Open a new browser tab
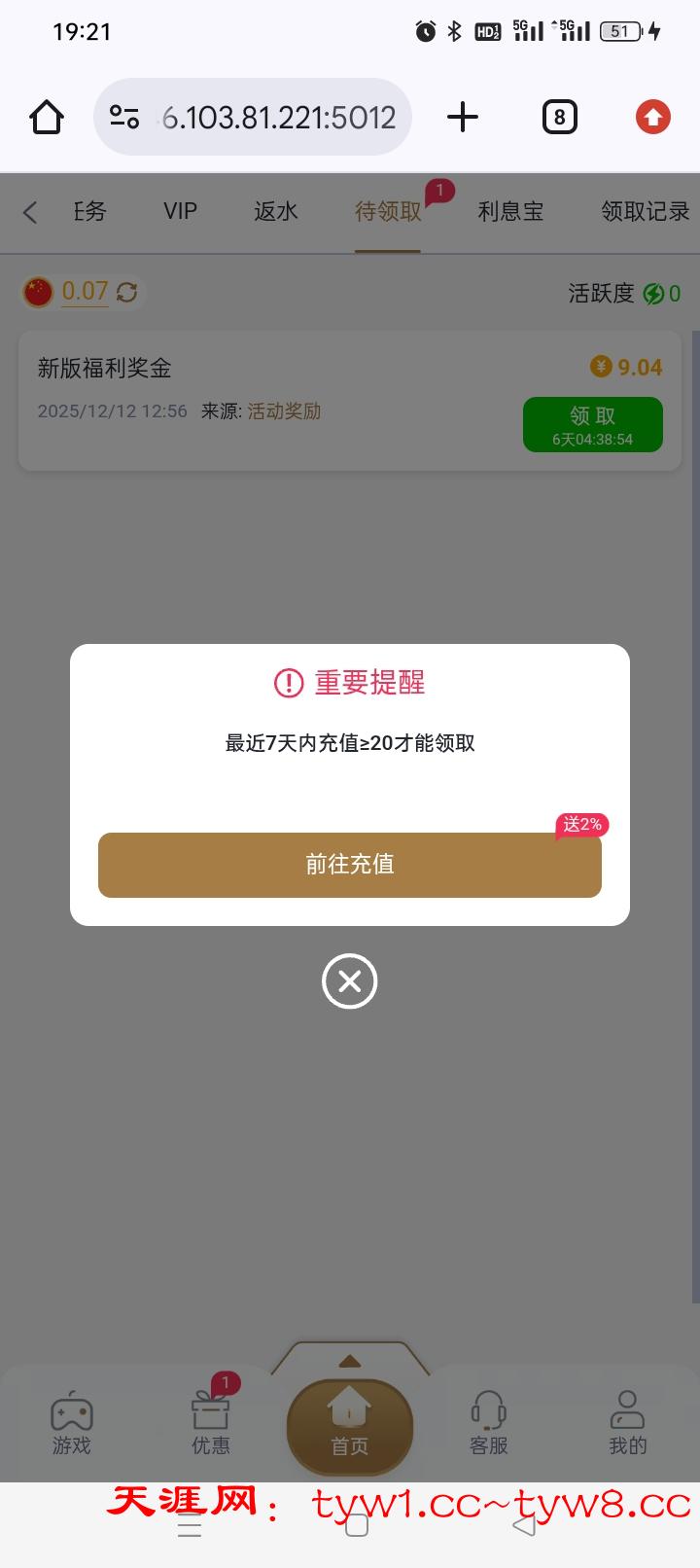 click(463, 118)
